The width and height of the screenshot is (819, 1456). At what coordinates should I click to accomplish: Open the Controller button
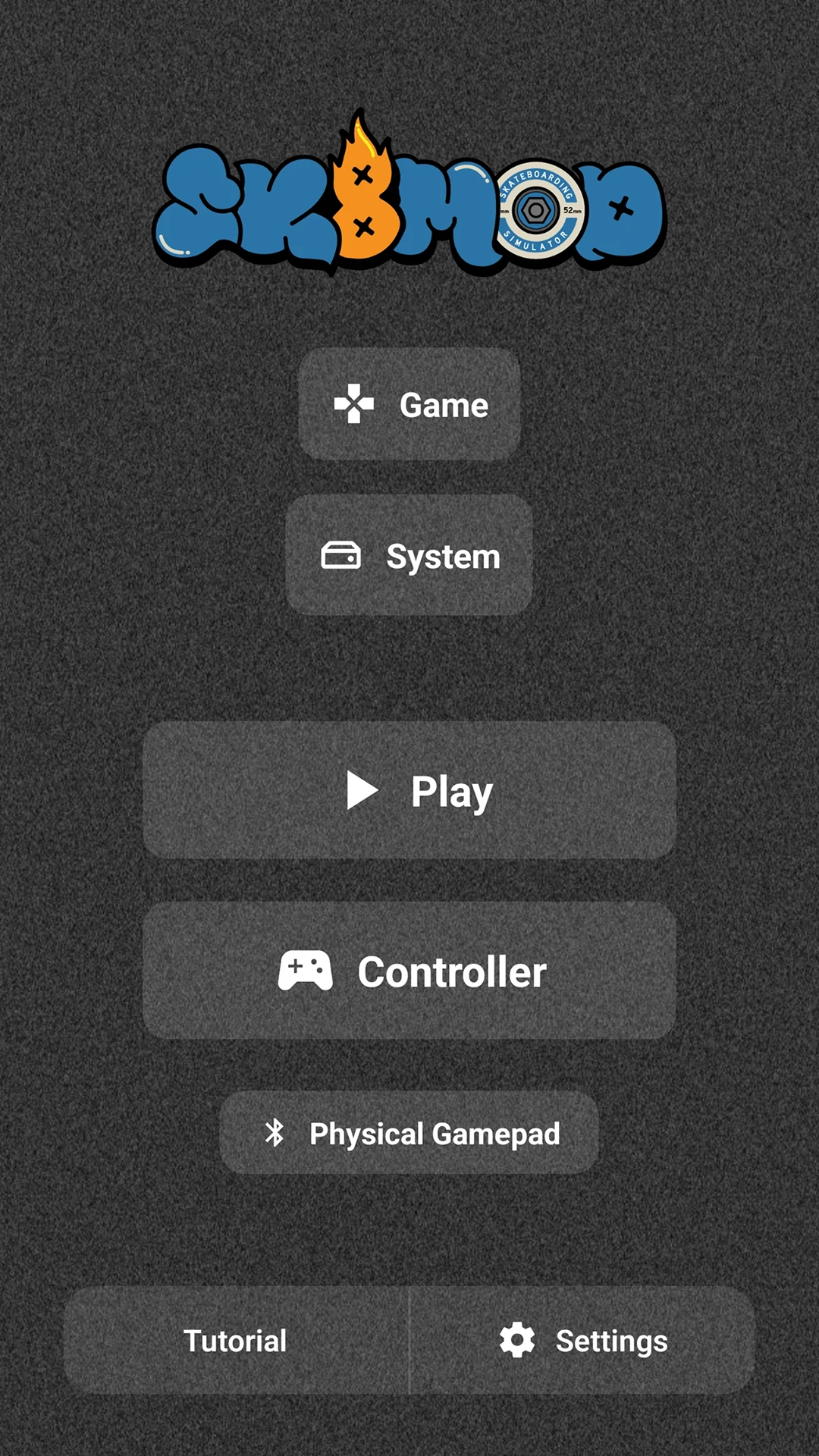pyautogui.click(x=409, y=971)
